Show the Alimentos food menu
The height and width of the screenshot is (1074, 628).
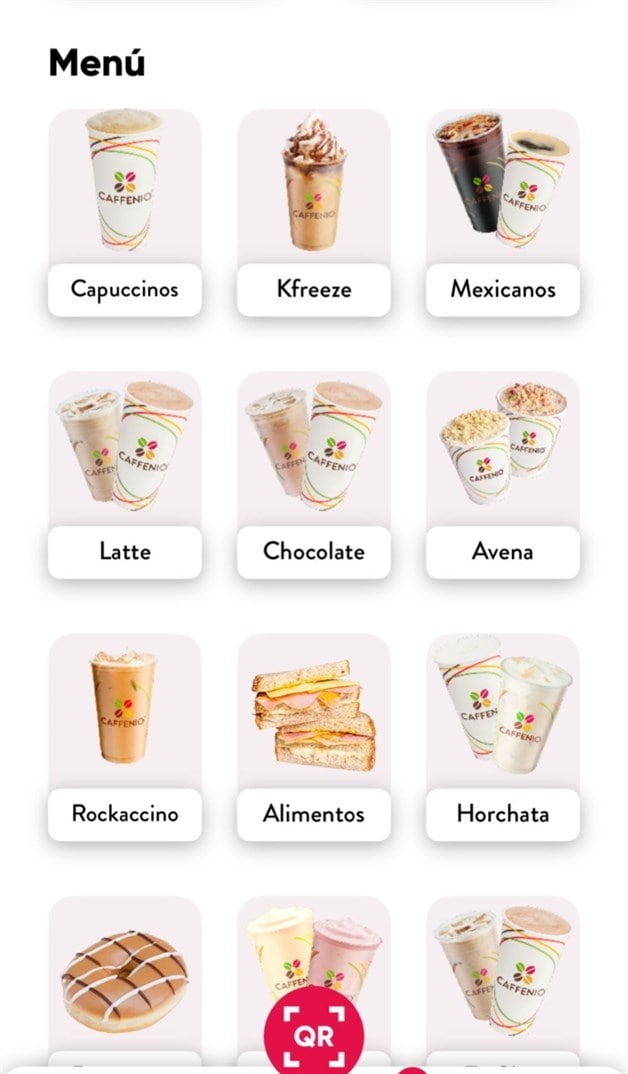pyautogui.click(x=314, y=737)
